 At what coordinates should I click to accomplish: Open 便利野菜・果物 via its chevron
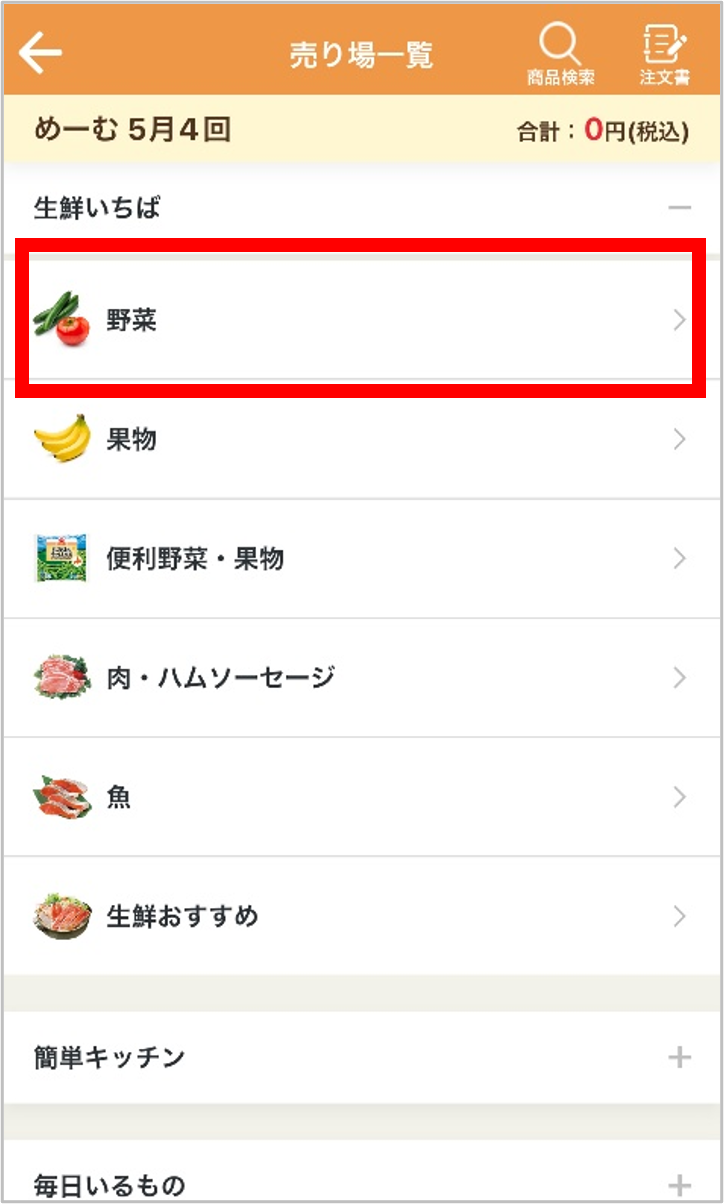(x=681, y=558)
